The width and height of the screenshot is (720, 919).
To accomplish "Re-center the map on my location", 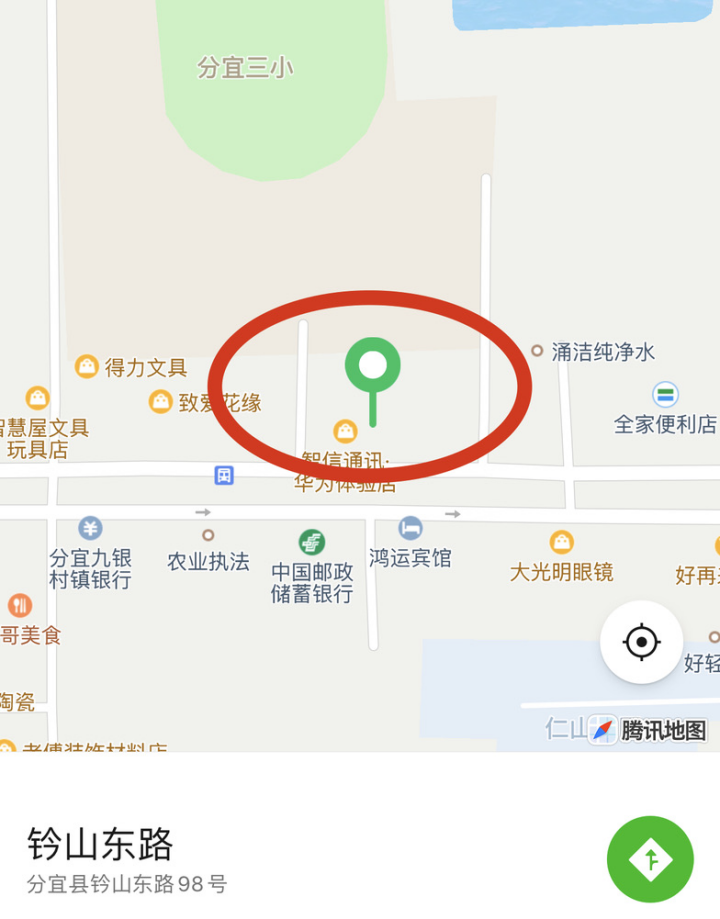I will click(x=641, y=642).
